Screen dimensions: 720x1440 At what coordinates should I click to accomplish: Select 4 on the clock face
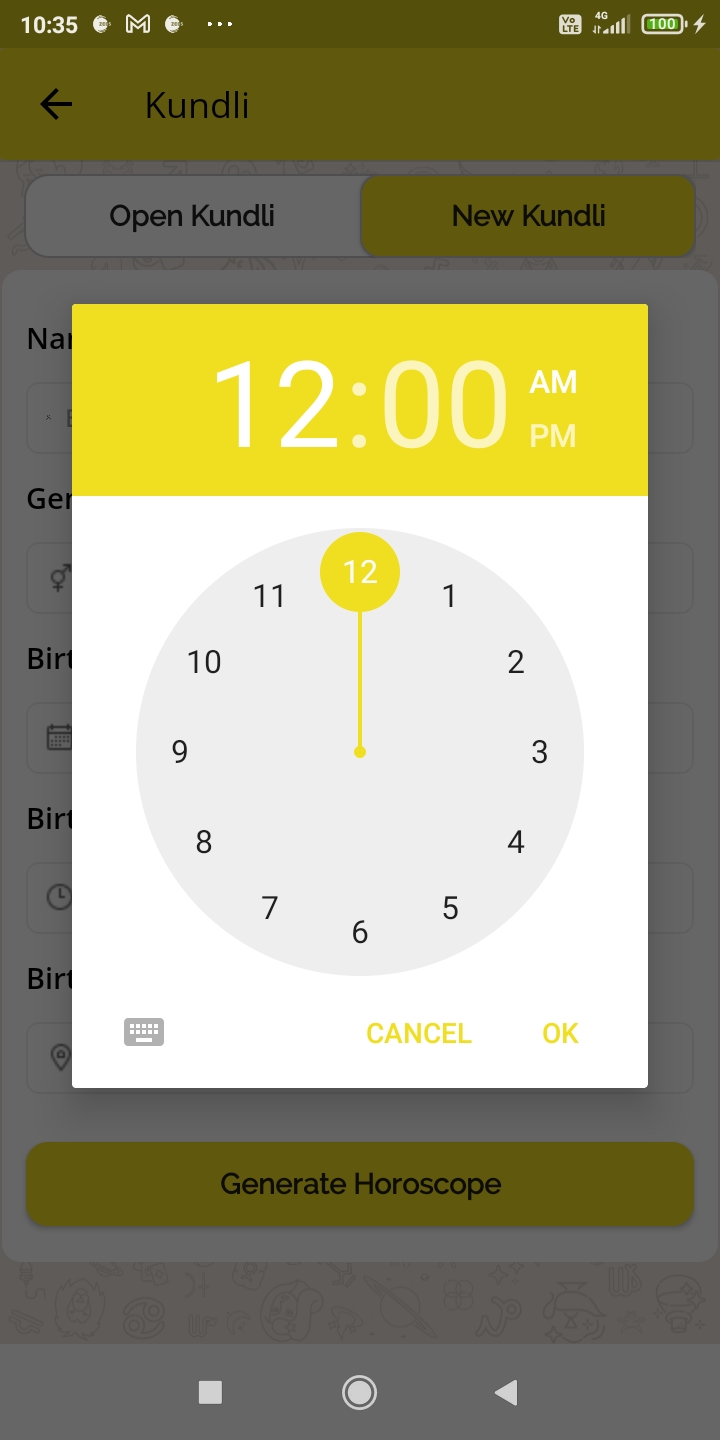pyautogui.click(x=516, y=842)
